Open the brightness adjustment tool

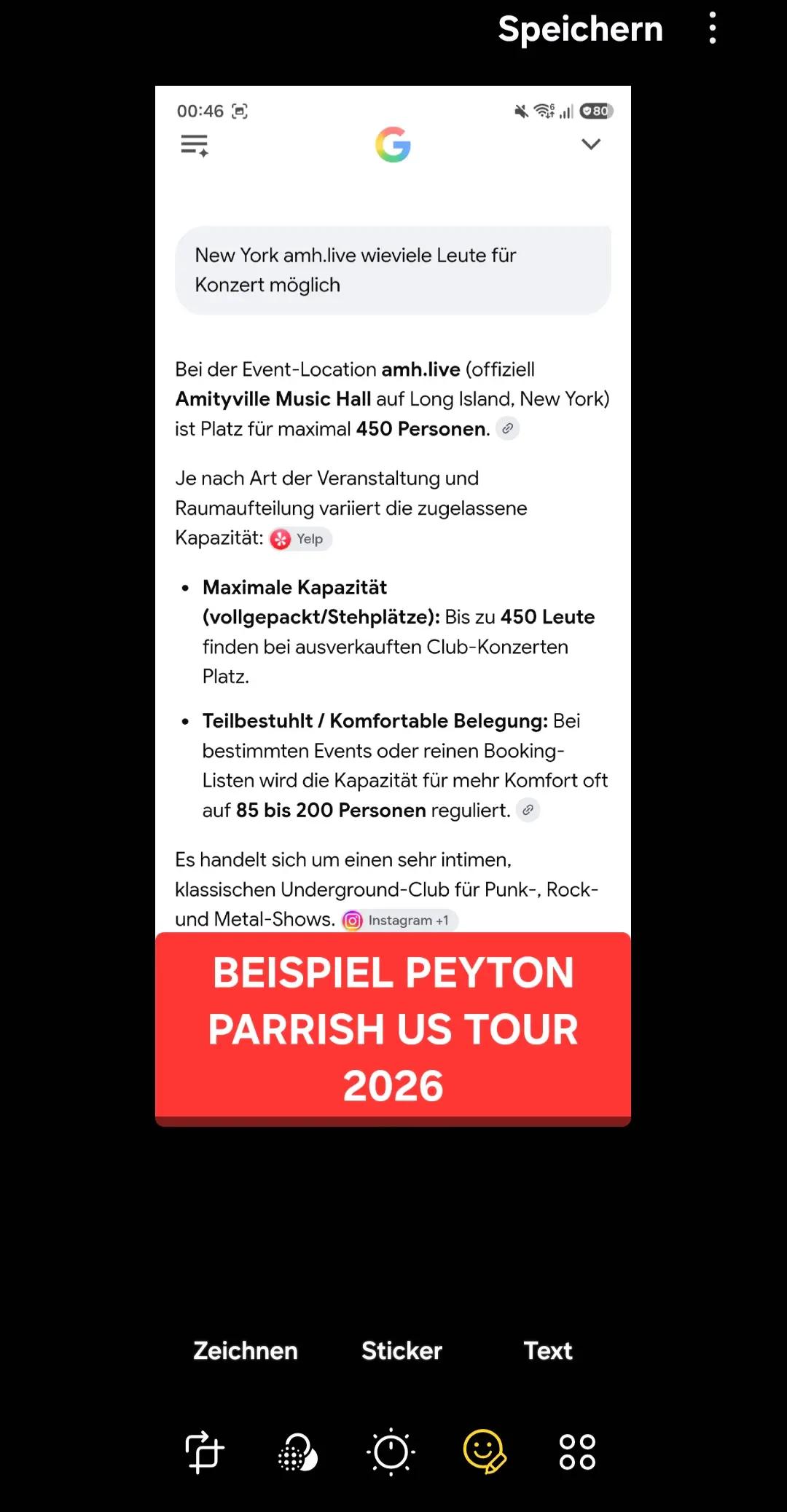tap(391, 1452)
